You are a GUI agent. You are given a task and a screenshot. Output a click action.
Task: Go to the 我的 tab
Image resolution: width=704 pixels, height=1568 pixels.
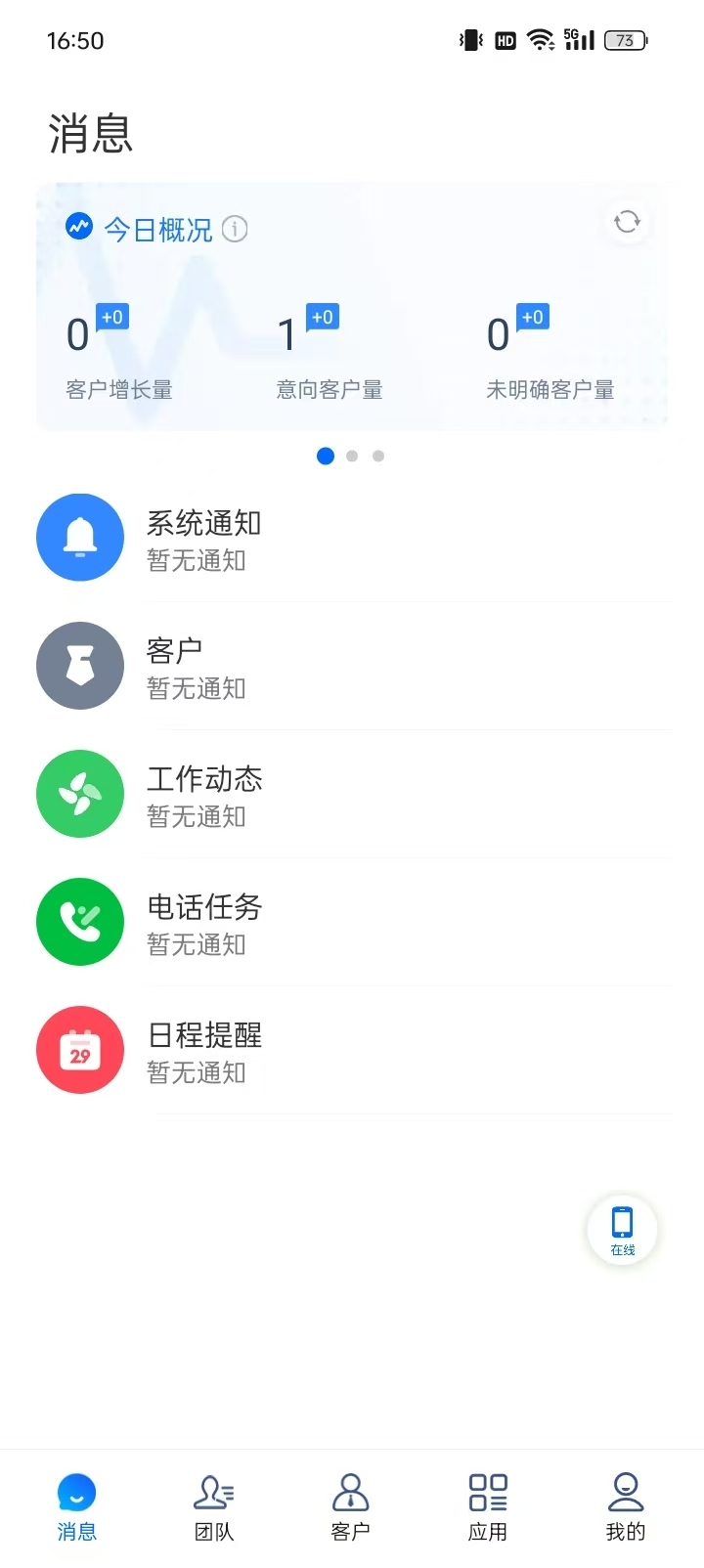(x=624, y=1505)
